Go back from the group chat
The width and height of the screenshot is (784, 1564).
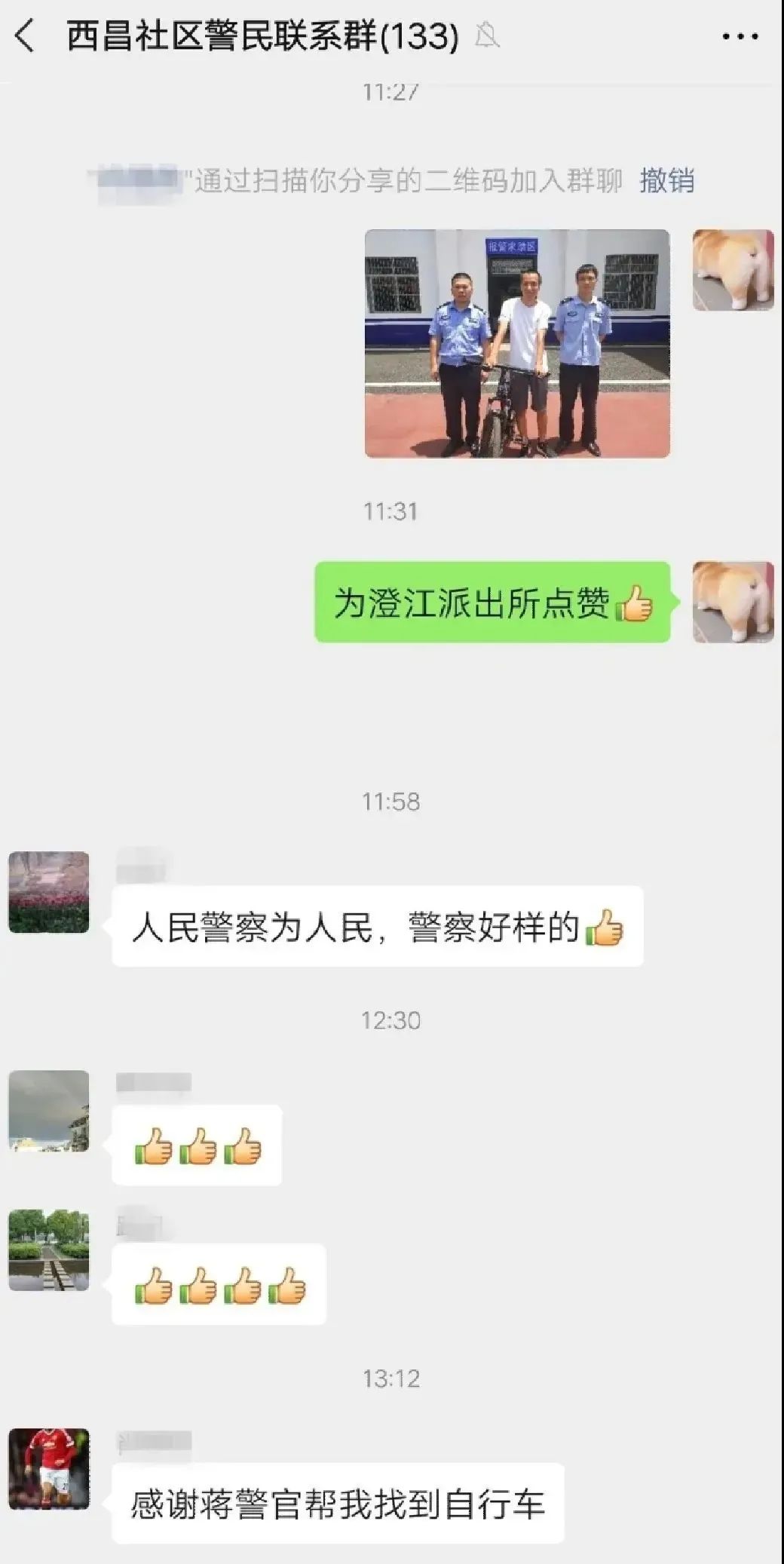pyautogui.click(x=26, y=36)
